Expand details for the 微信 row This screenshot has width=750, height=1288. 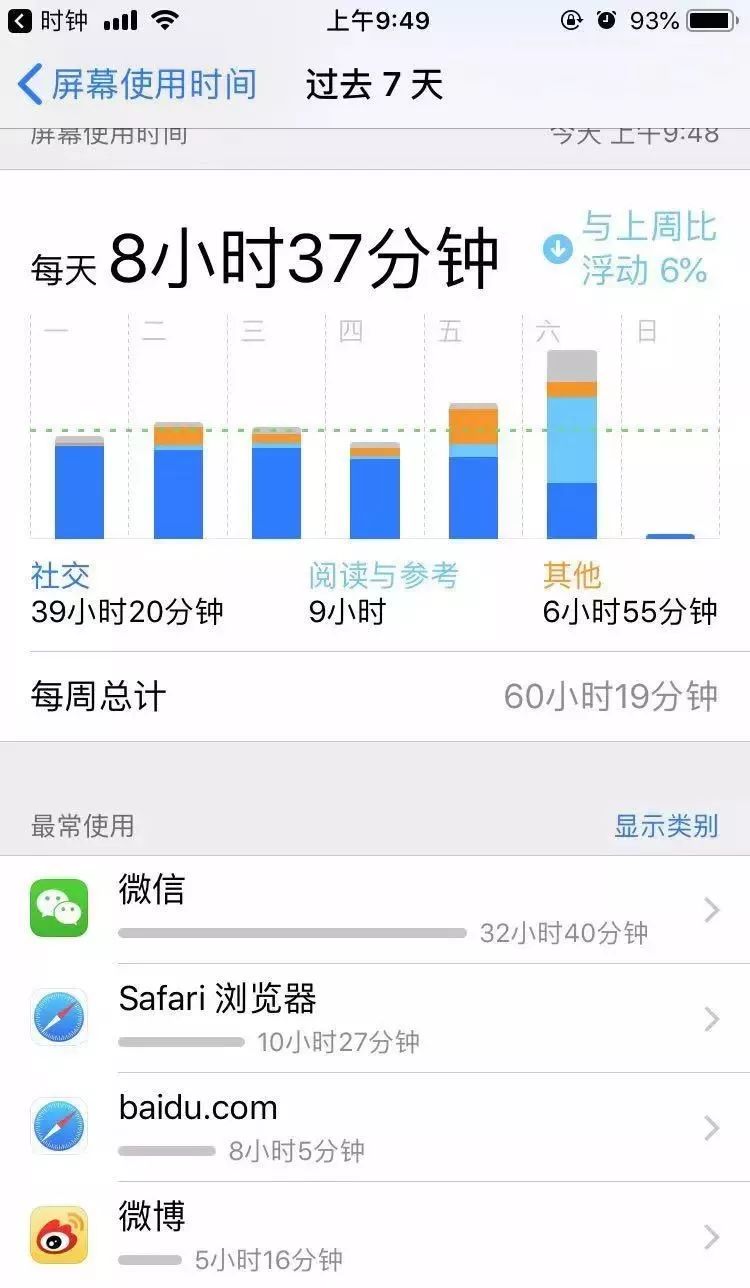(711, 910)
